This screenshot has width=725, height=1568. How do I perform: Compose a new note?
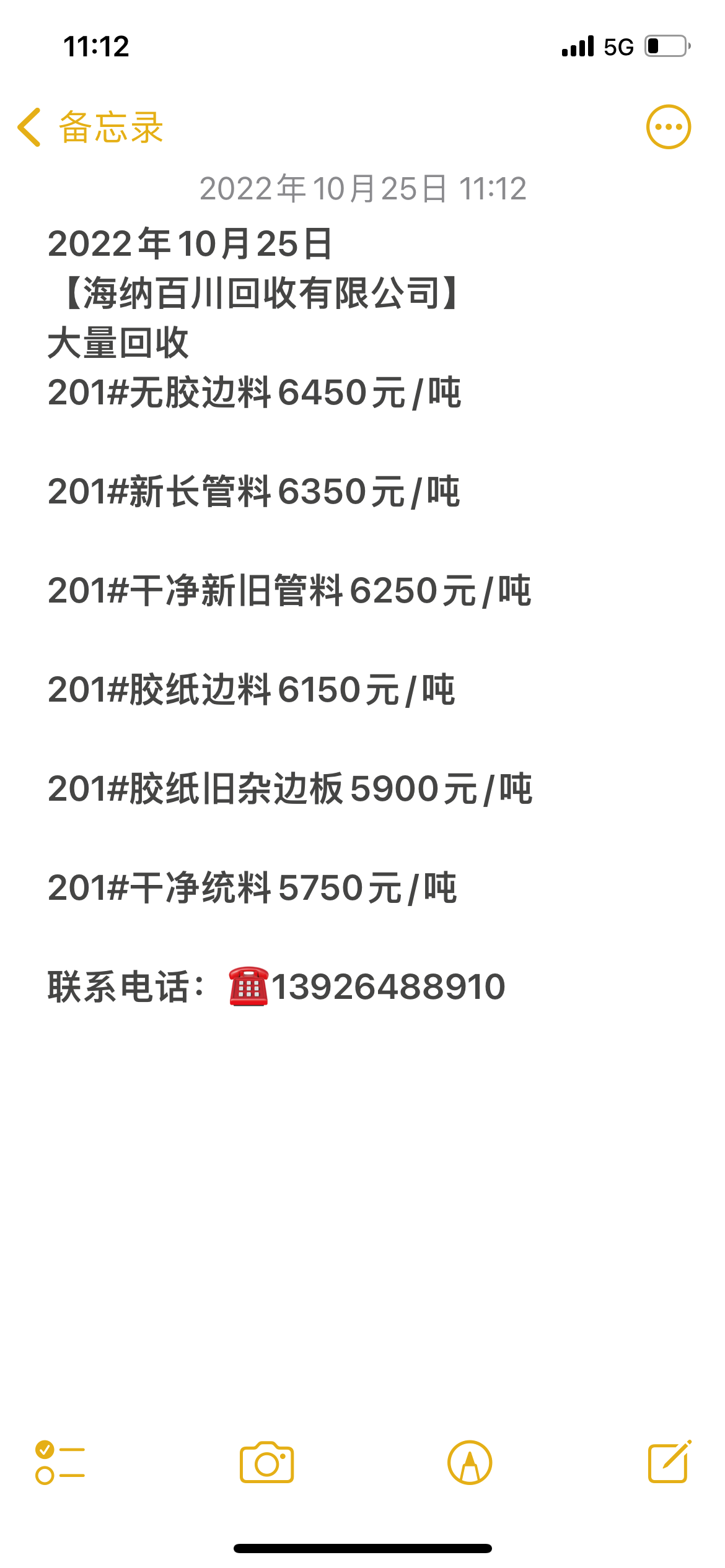click(669, 1463)
